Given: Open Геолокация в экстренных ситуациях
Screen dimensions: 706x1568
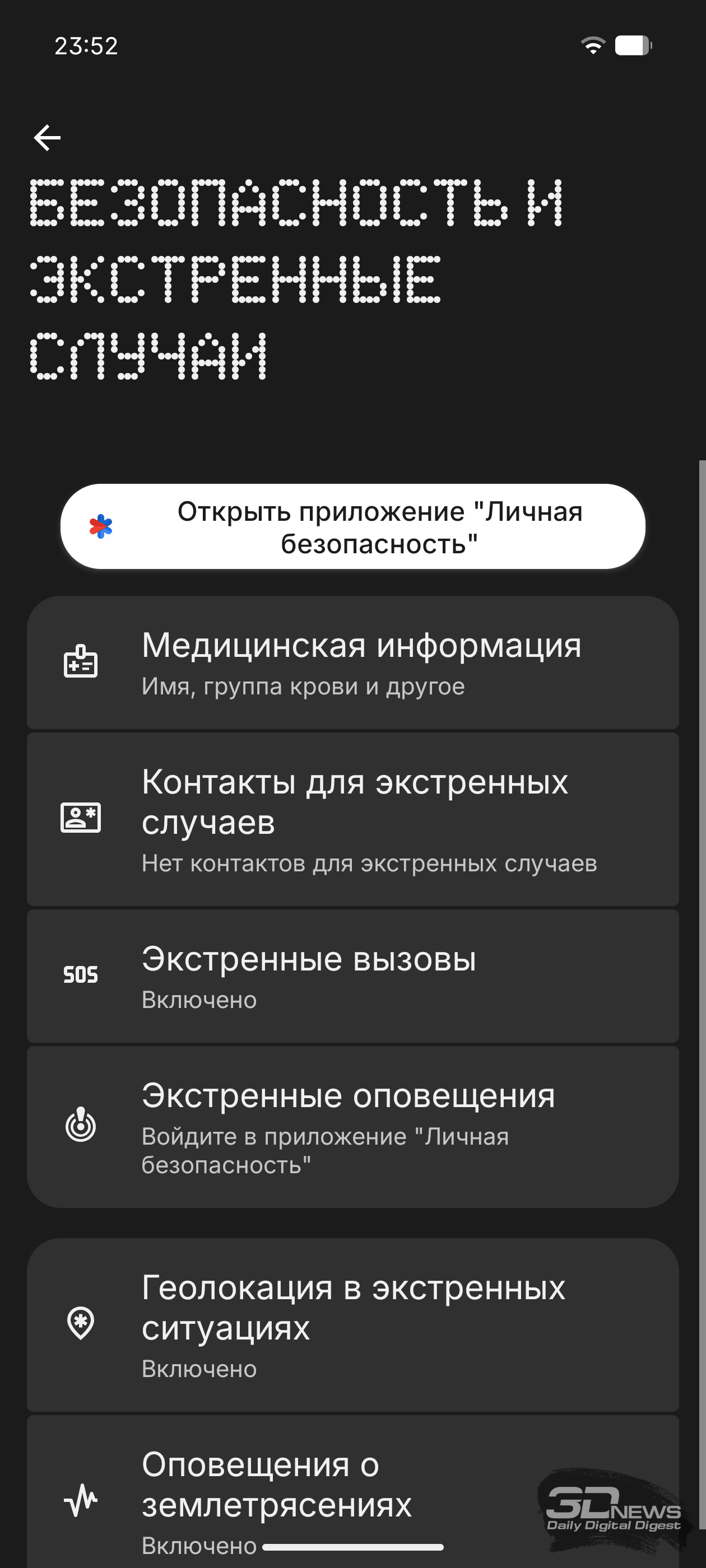Looking at the screenshot, I should [x=352, y=1324].
